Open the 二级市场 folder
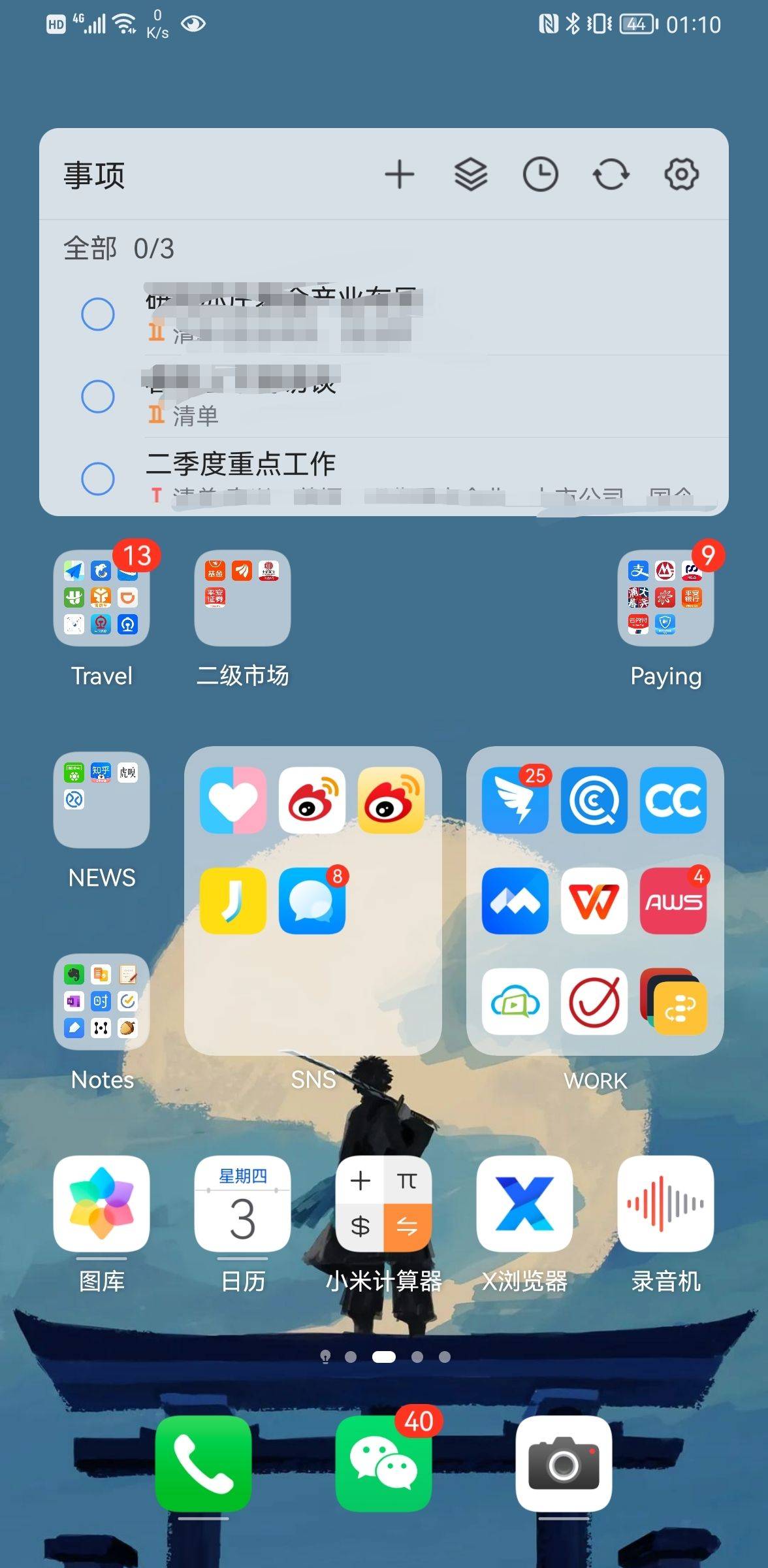This screenshot has height=1568, width=768. 242,598
